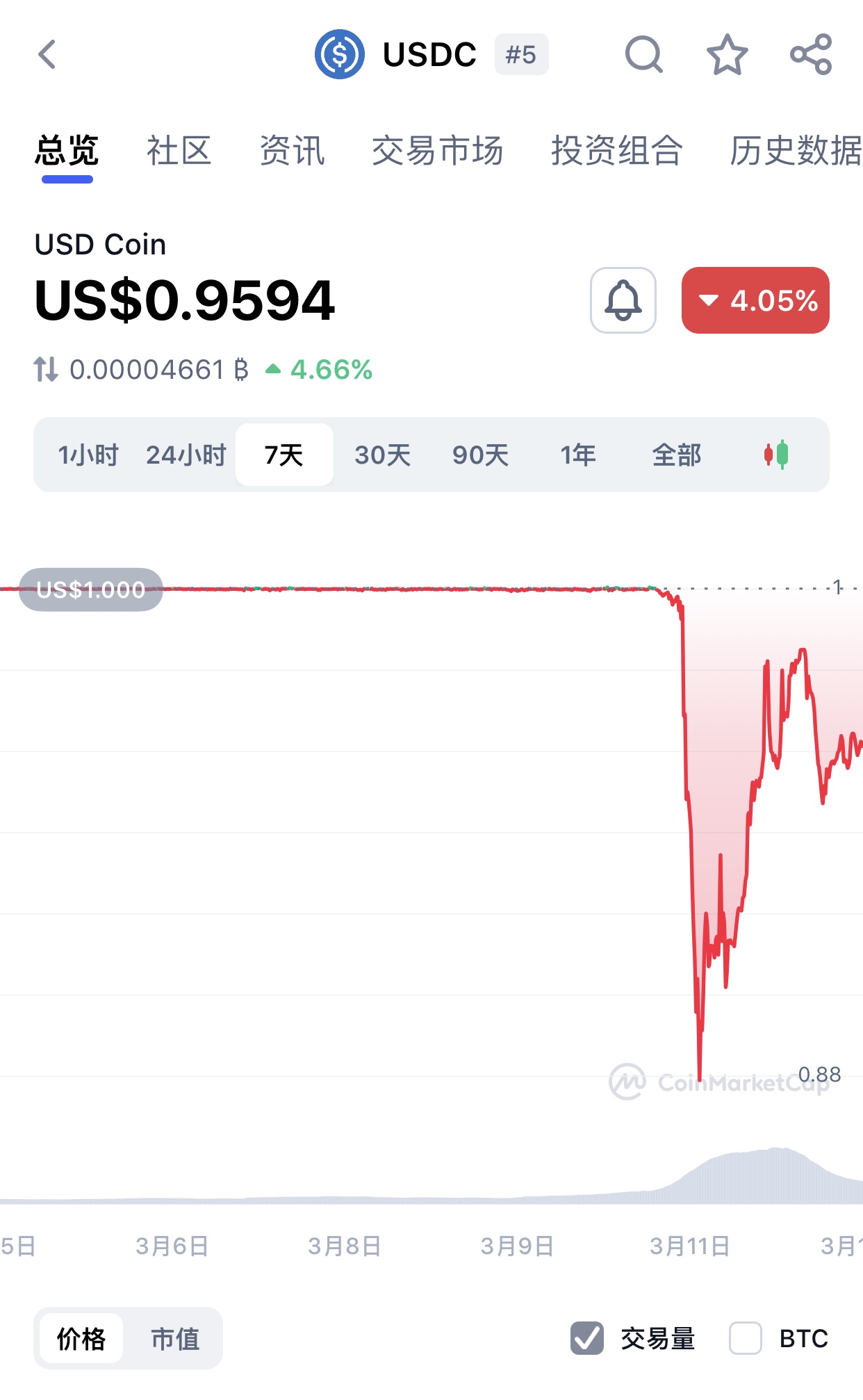This screenshot has width=863, height=1400.
Task: Switch to the 投资组合 tab
Action: [x=616, y=151]
